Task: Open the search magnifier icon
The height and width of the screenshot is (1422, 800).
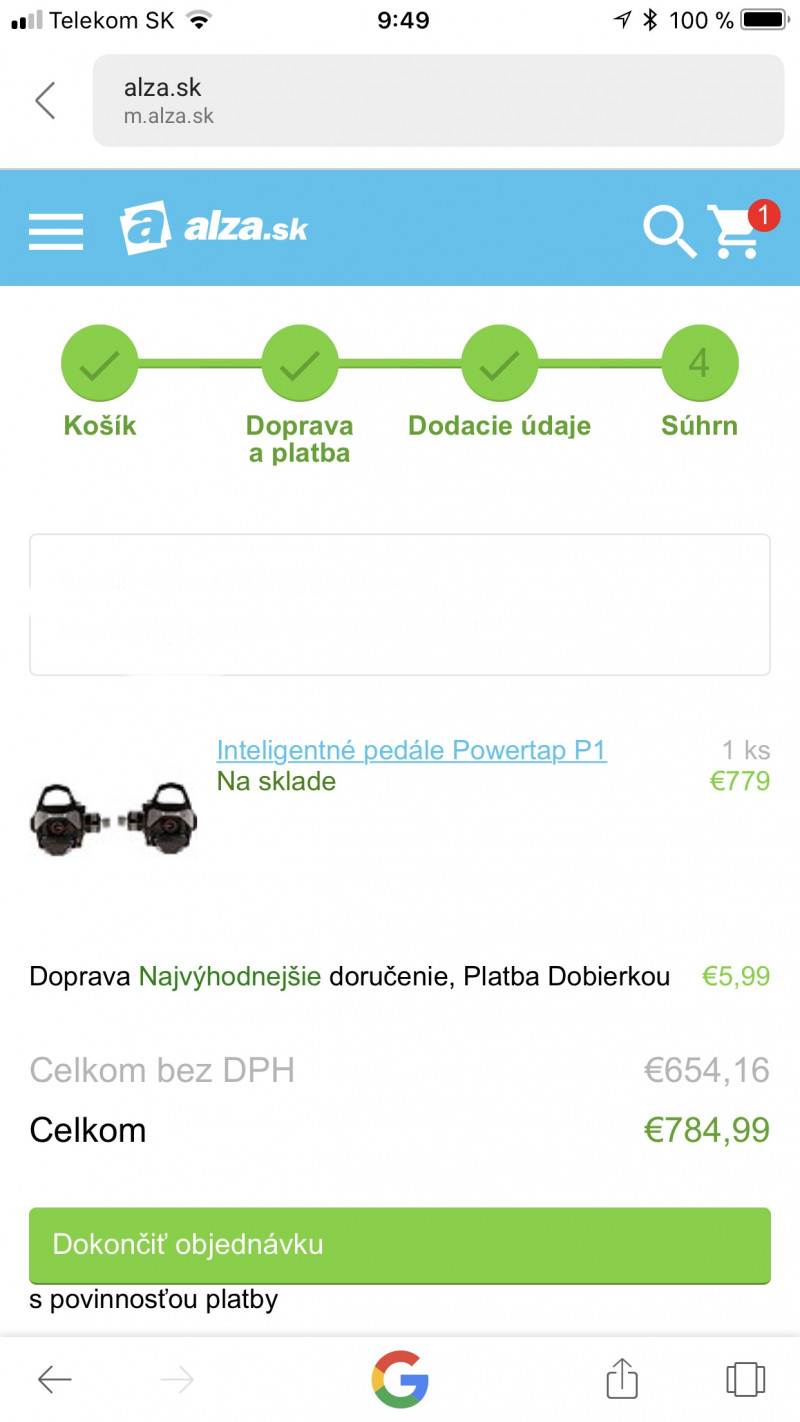Action: coord(668,231)
